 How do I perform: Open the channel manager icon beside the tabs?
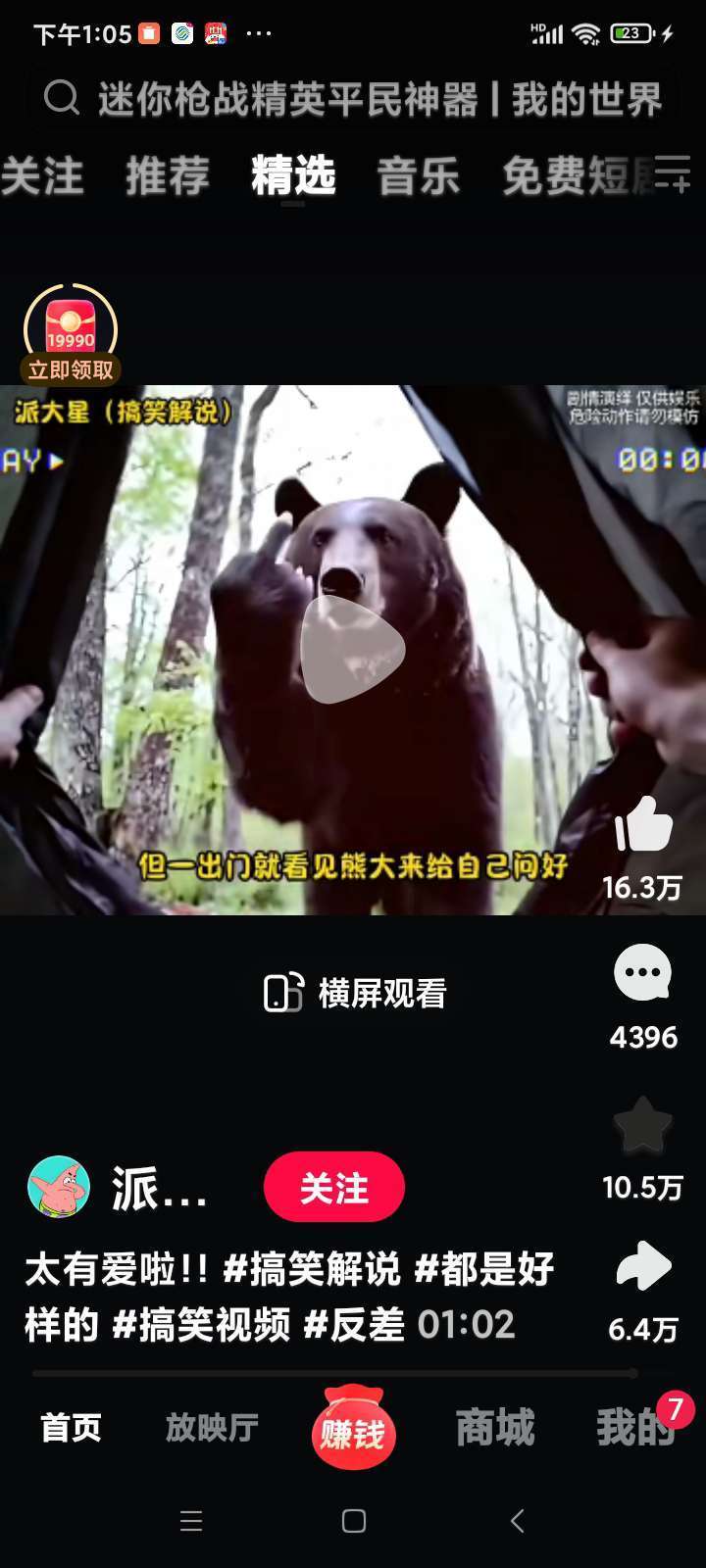click(x=674, y=173)
